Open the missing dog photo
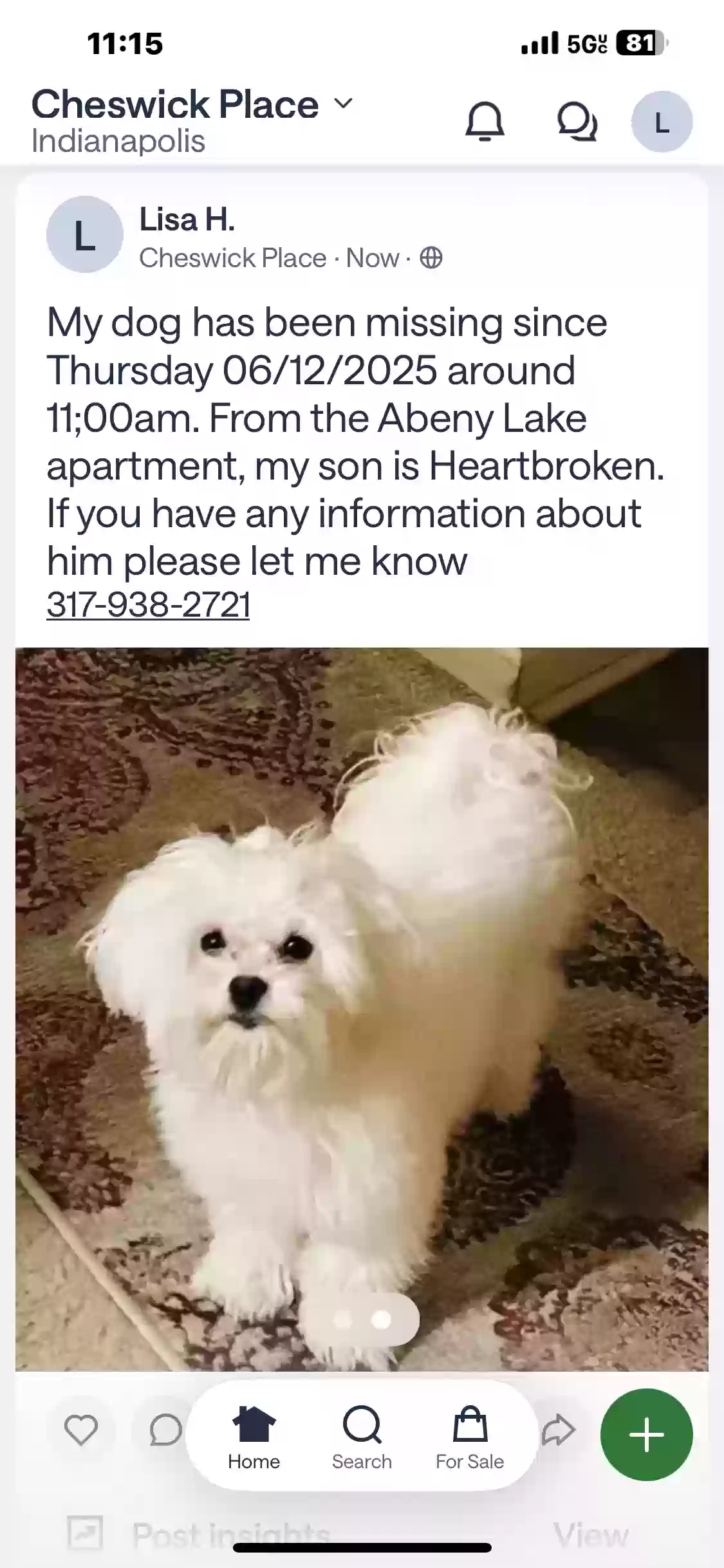 coord(362,1009)
